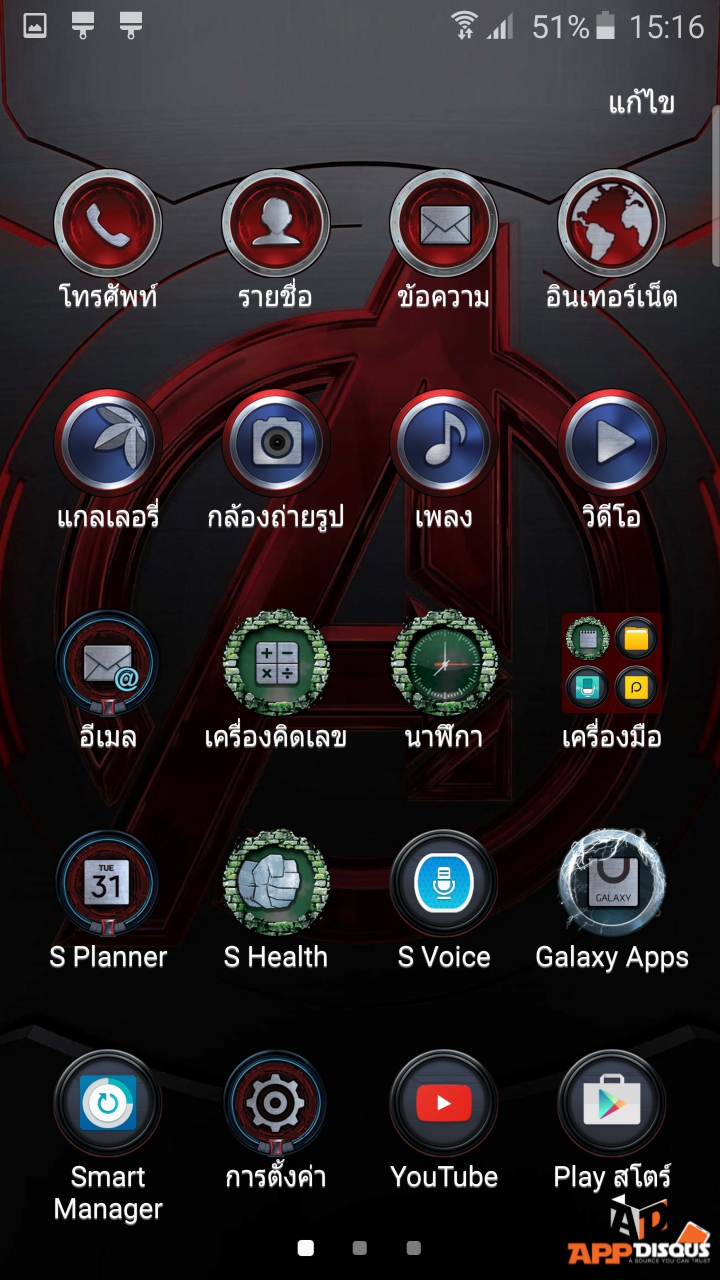
Task: Open the อินเทอร์เน็ต browser
Action: [612, 223]
